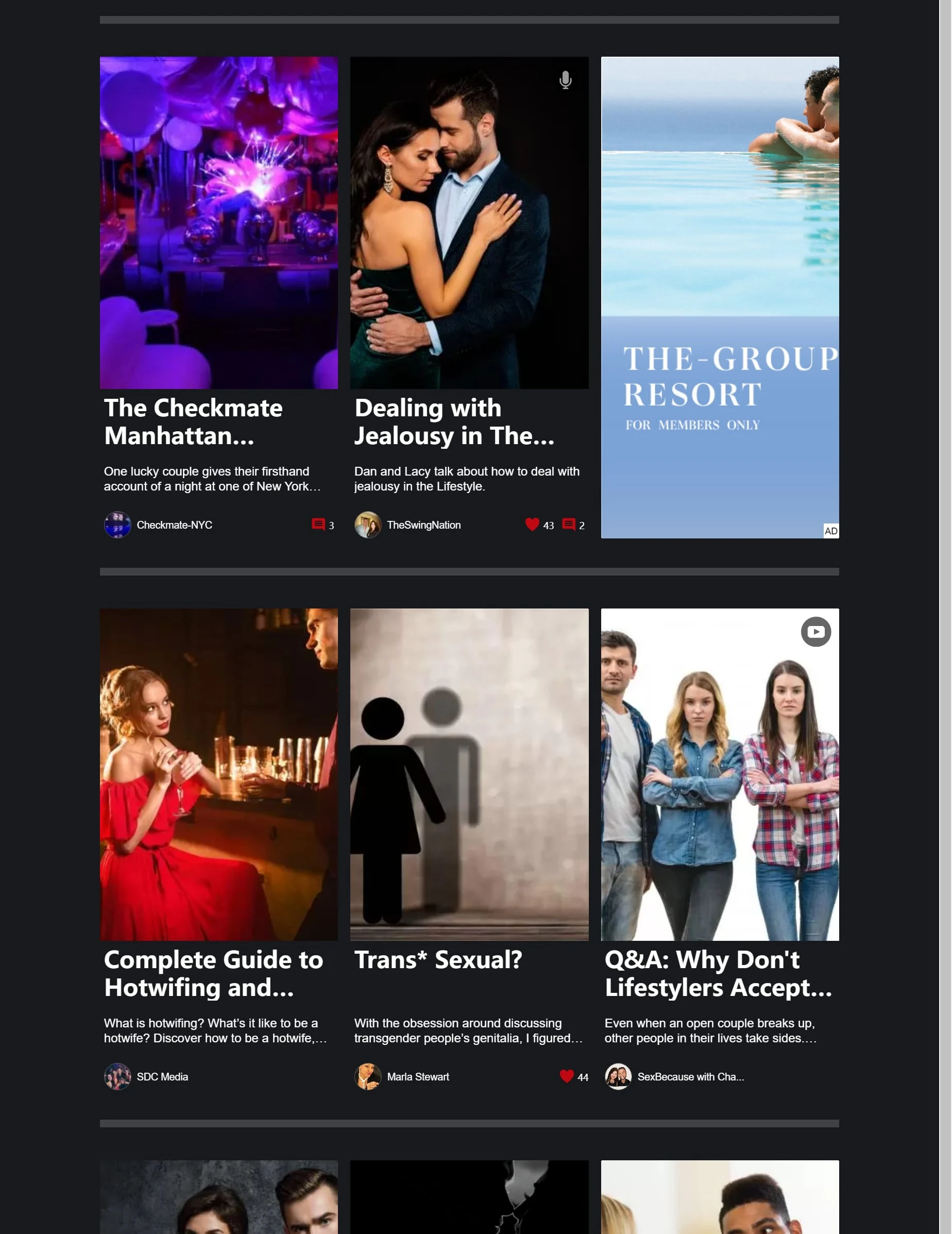Viewport: 952px width, 1234px height.
Task: Open comments on Dealing with Jealousy post
Action: (x=568, y=525)
